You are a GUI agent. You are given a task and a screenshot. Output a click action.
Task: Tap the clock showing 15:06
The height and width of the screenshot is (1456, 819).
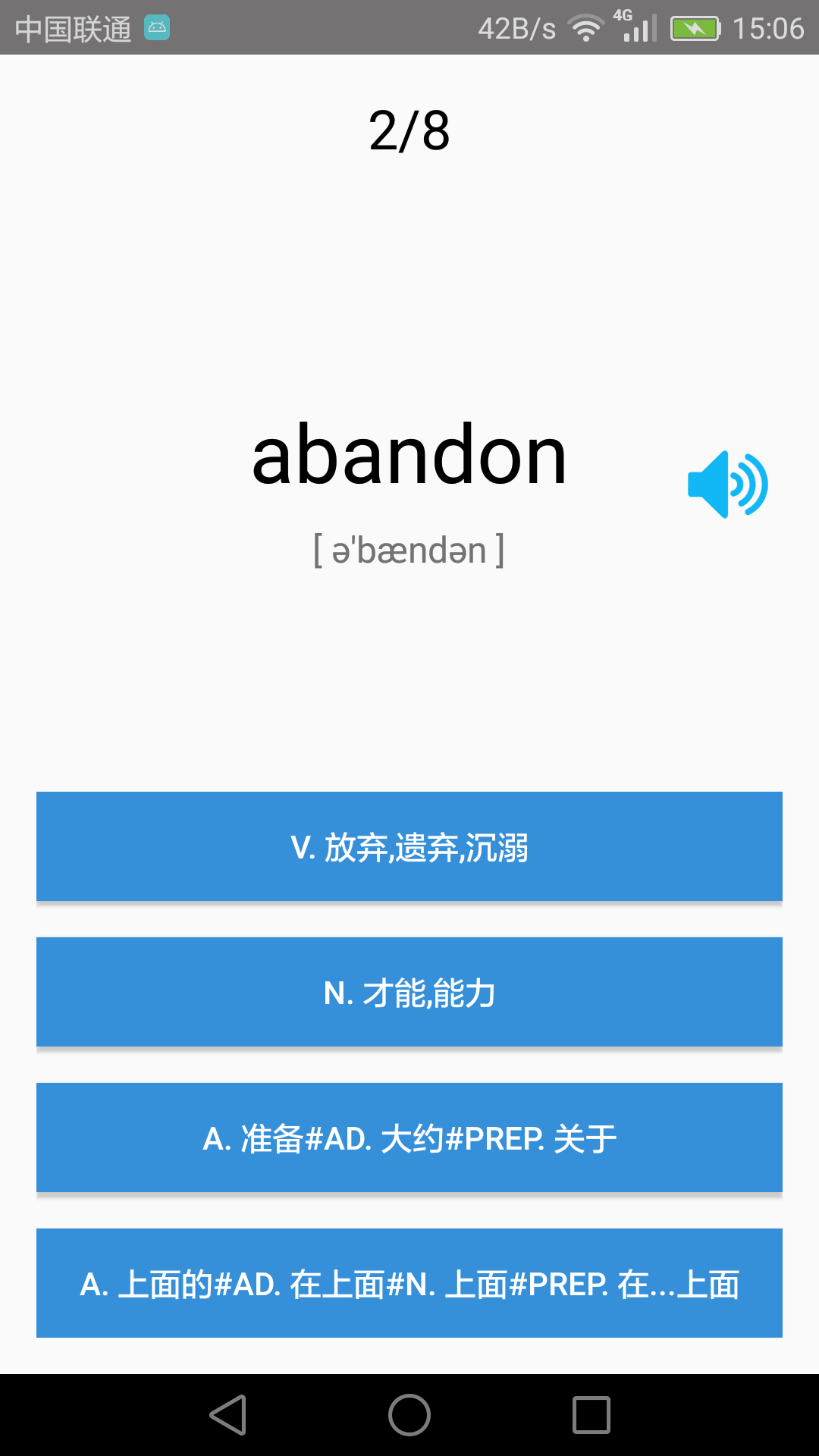(x=766, y=27)
